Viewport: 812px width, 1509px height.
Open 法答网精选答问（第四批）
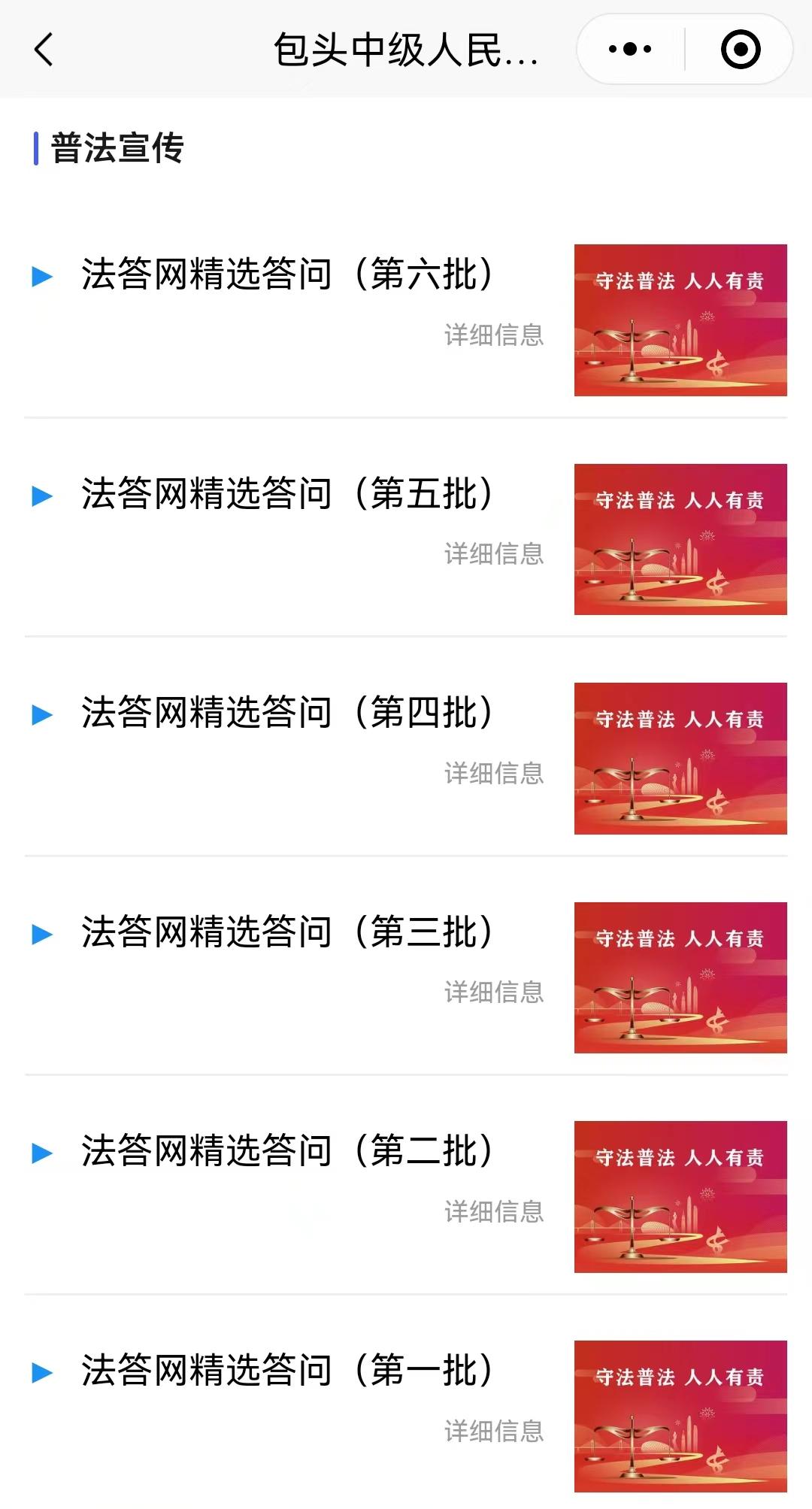(x=288, y=713)
